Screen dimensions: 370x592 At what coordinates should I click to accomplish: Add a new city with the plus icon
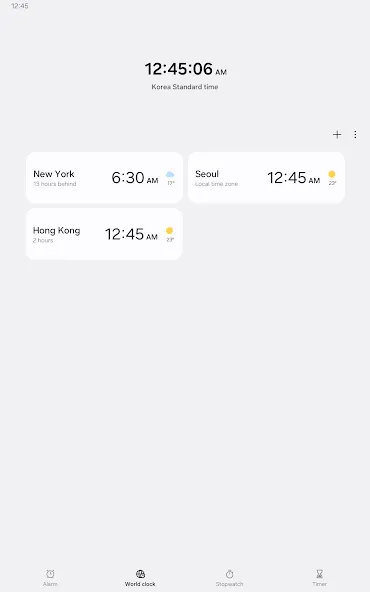tap(337, 135)
